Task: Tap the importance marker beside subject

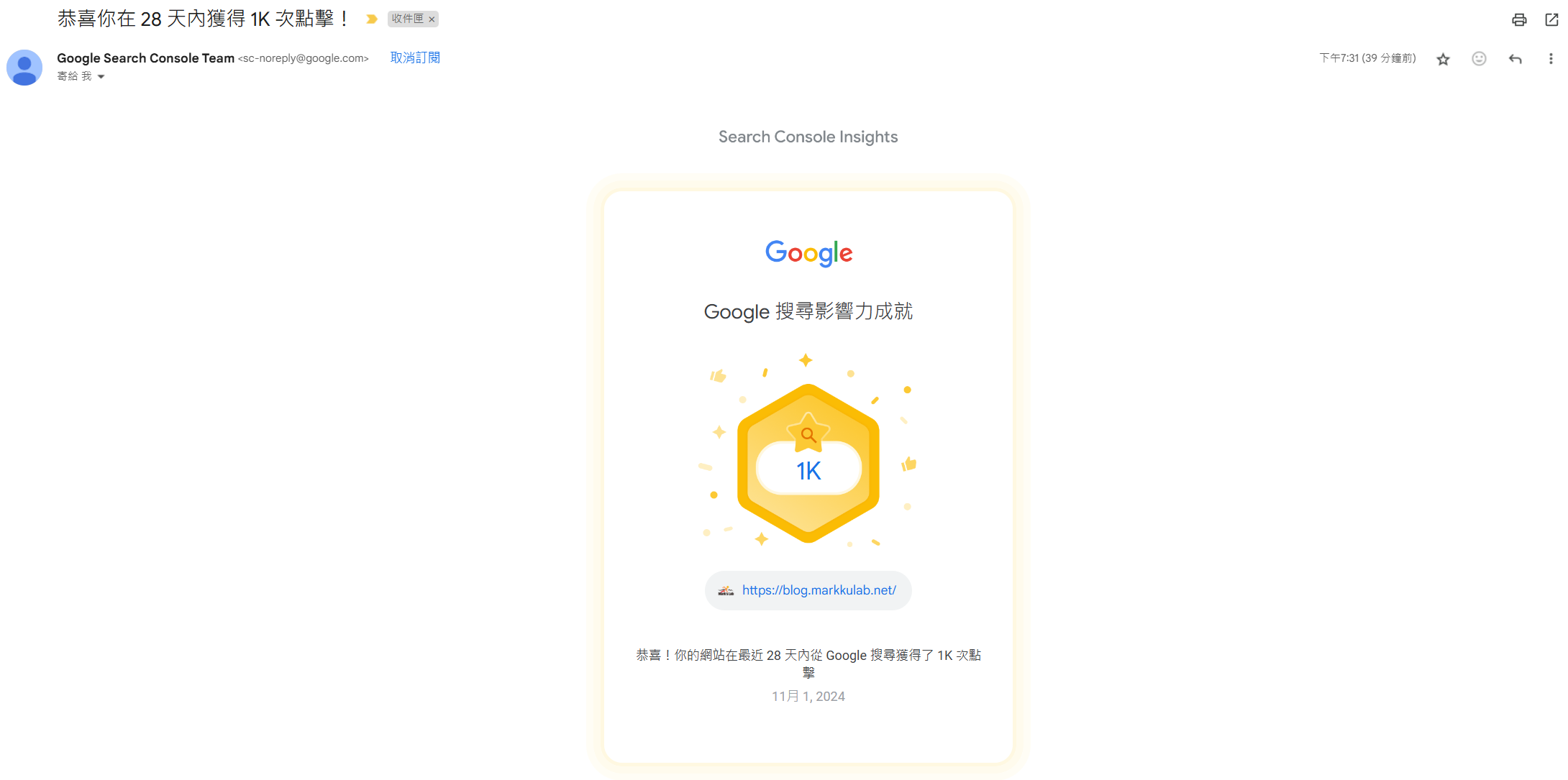Action: tap(372, 19)
